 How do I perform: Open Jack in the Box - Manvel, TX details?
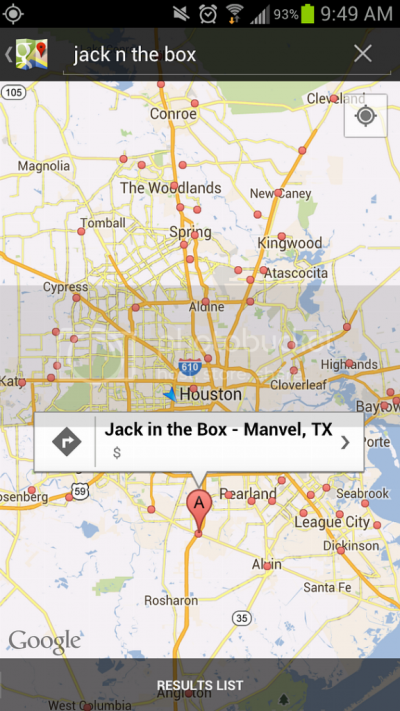point(229,441)
